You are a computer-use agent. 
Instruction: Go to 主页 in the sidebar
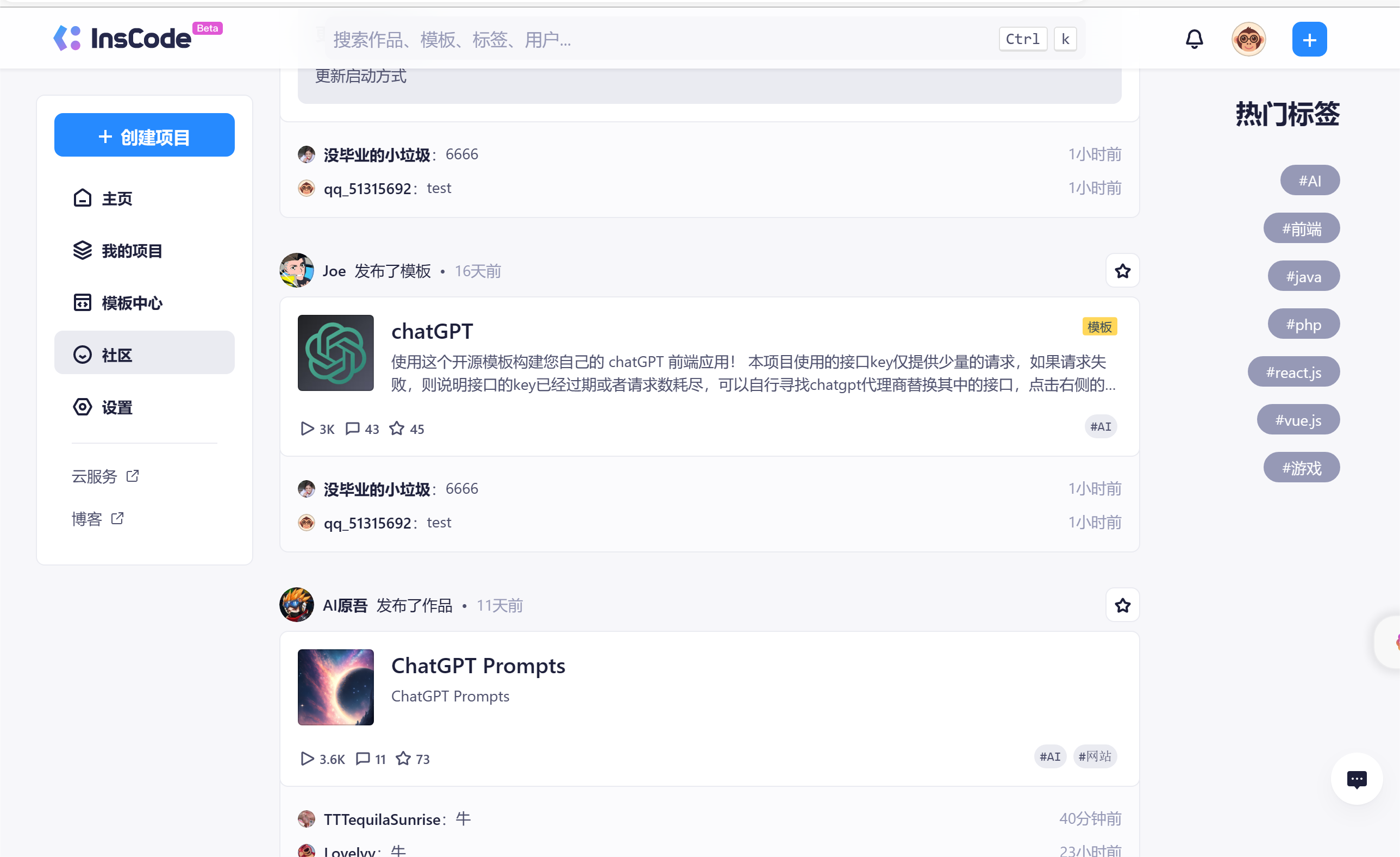point(116,198)
